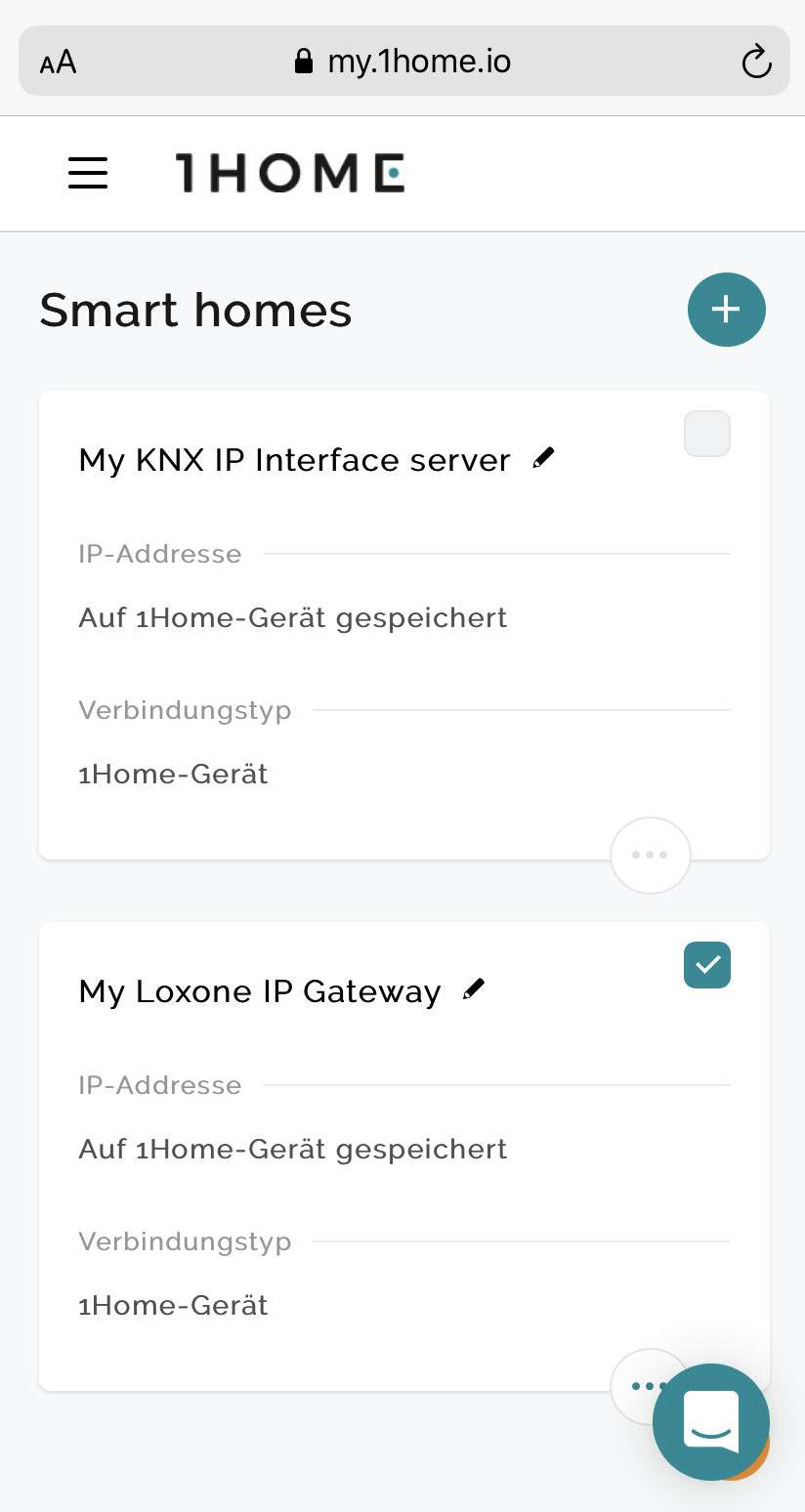Open the support chat bubble
This screenshot has height=1512, width=805.
[x=711, y=1421]
